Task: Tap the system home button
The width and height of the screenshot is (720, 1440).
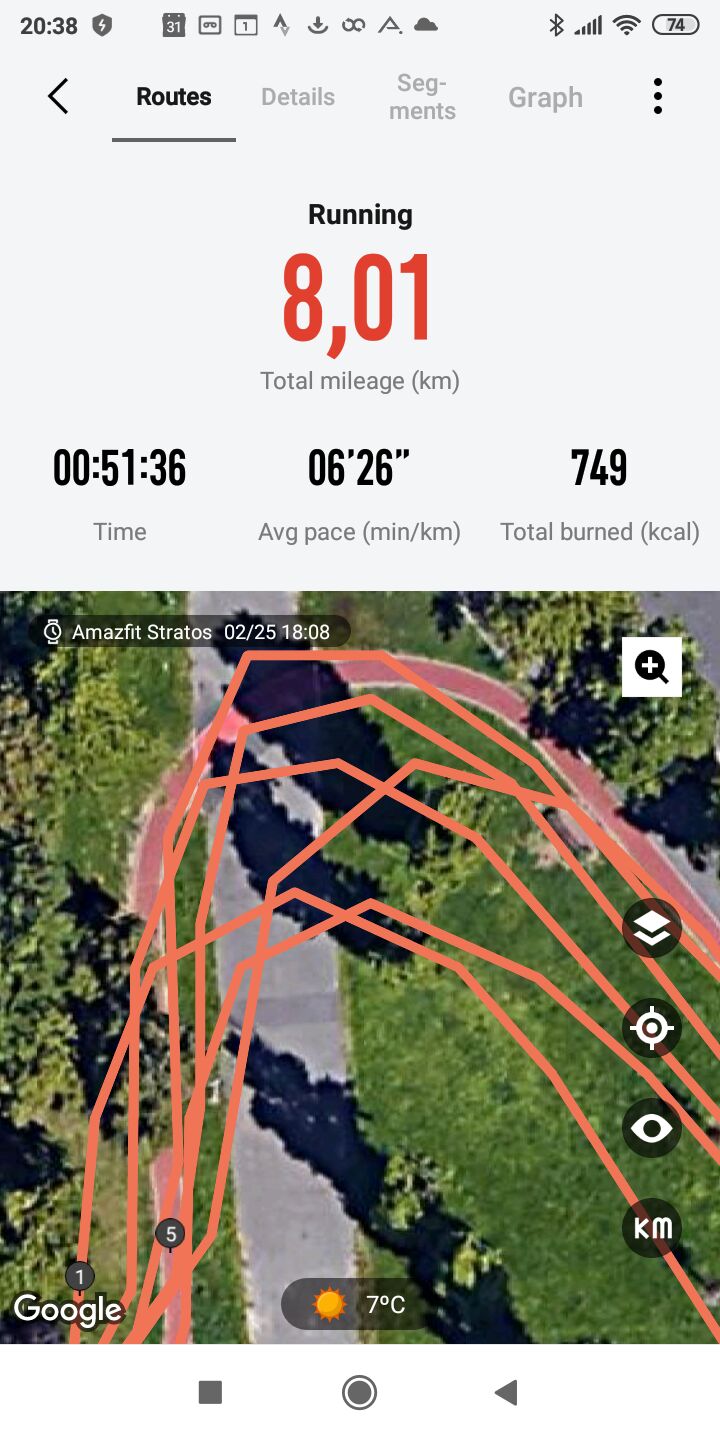Action: click(359, 1392)
